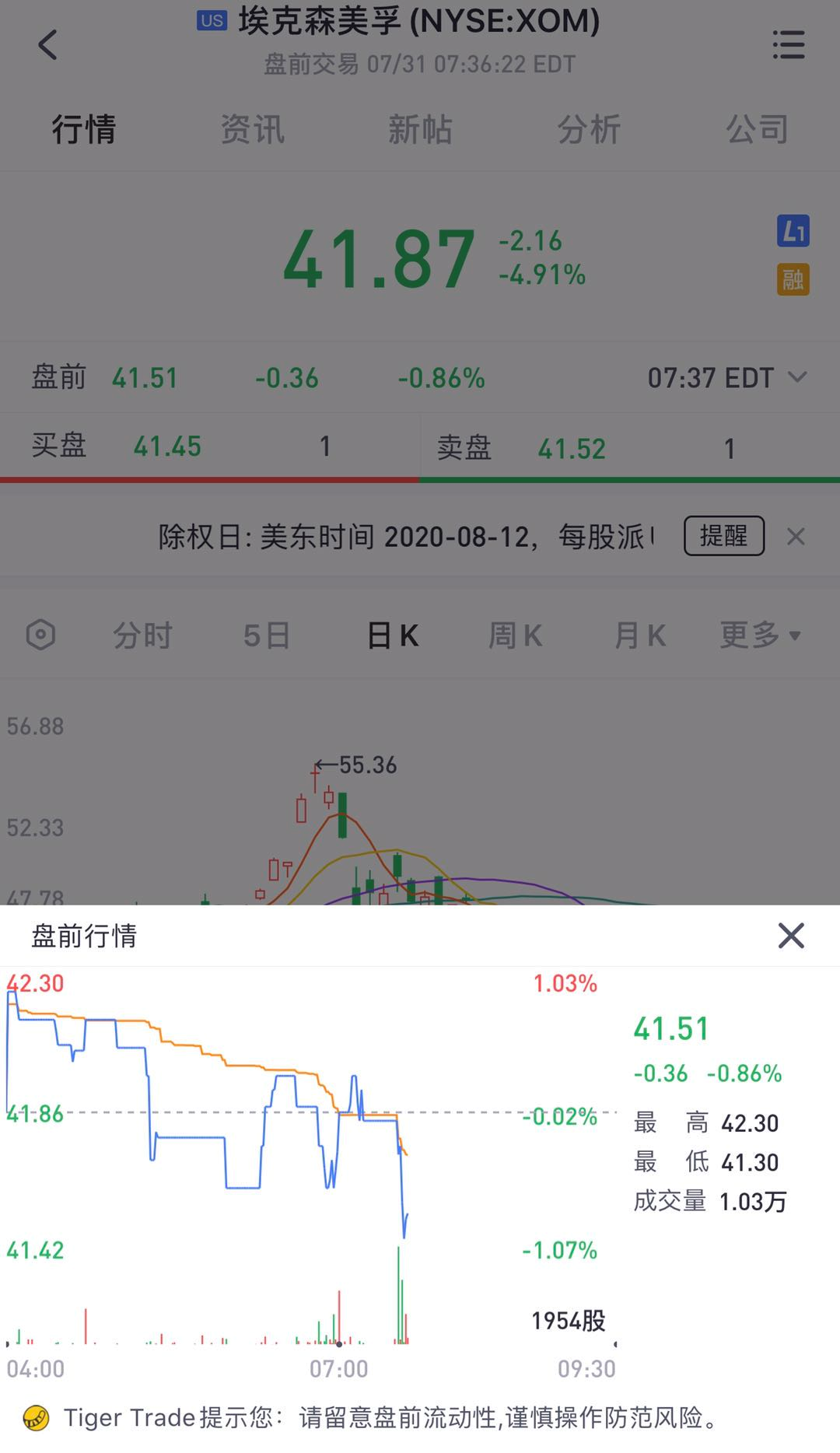Select the 周K chart
This screenshot has height=1453, width=840.
(x=515, y=635)
